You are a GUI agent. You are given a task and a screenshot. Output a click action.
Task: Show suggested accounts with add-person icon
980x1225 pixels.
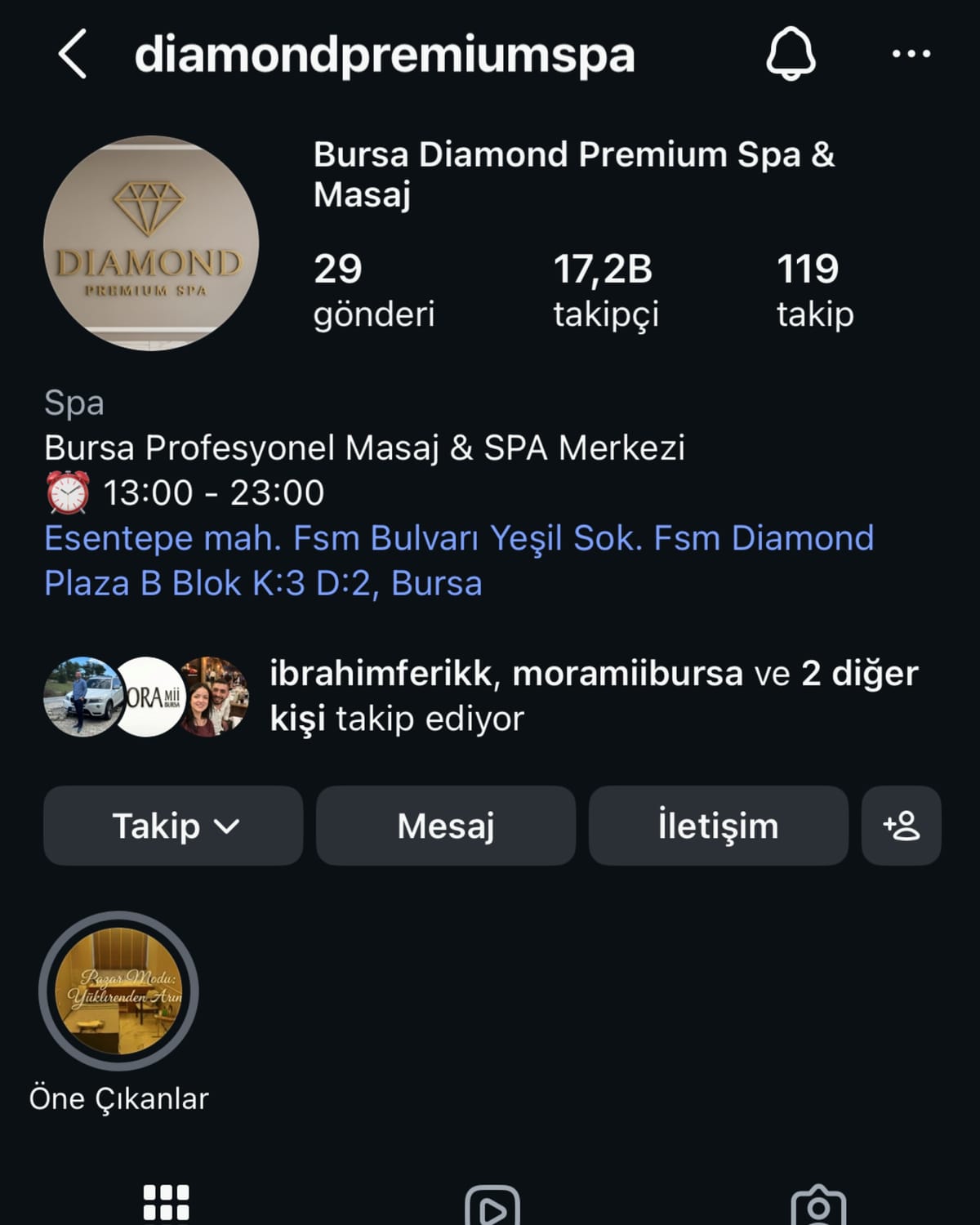pos(901,826)
